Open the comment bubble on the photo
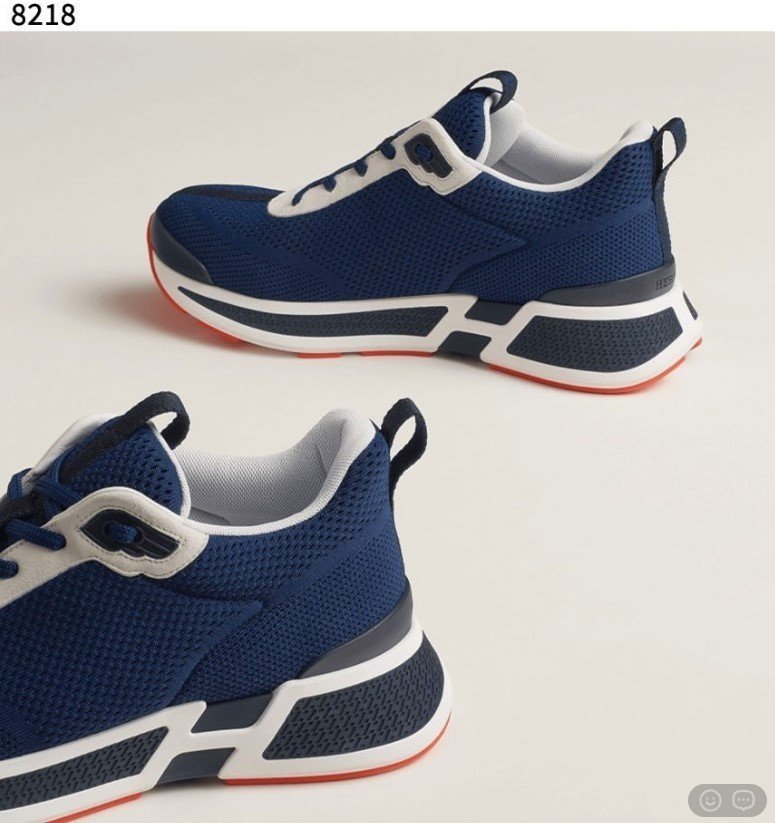 [743, 800]
